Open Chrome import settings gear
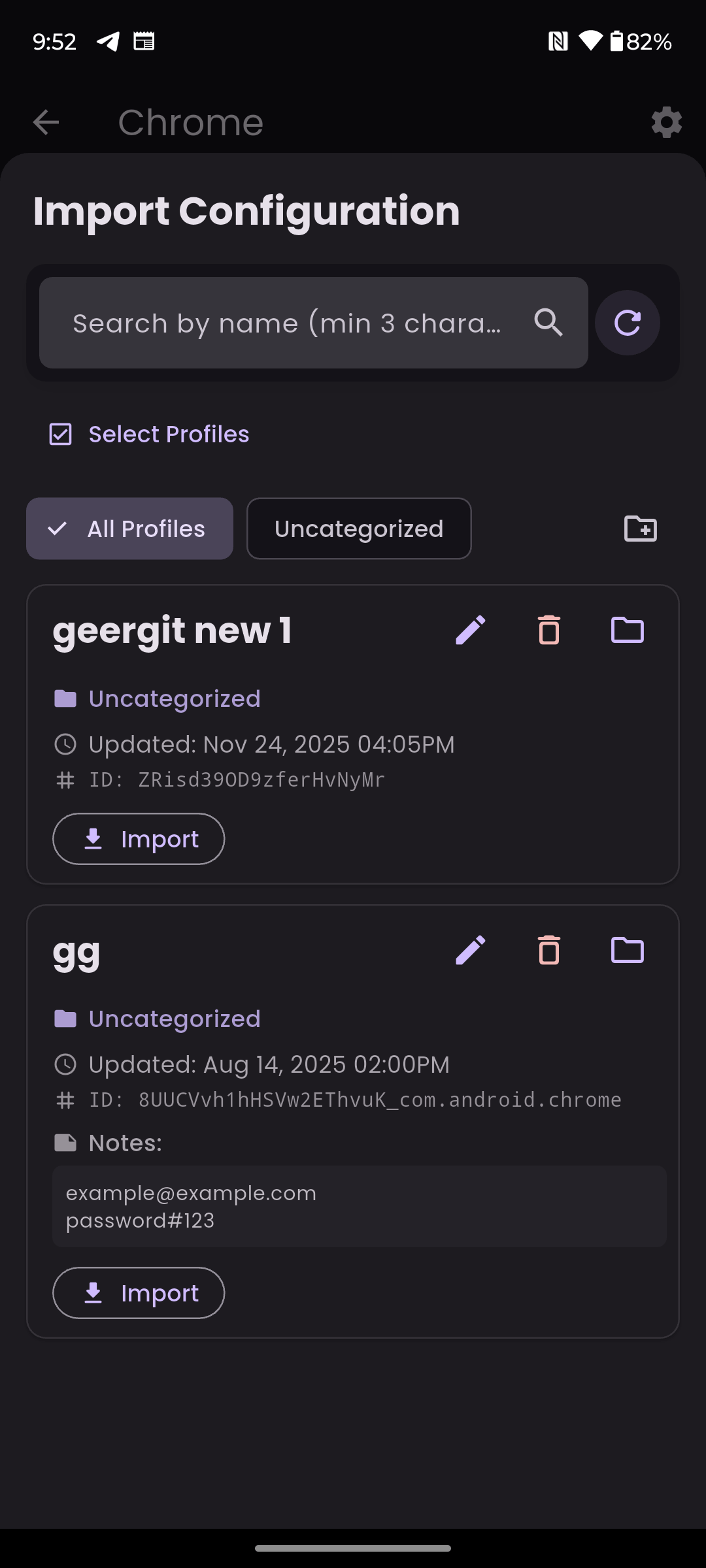The height and width of the screenshot is (1568, 706). pyautogui.click(x=666, y=122)
